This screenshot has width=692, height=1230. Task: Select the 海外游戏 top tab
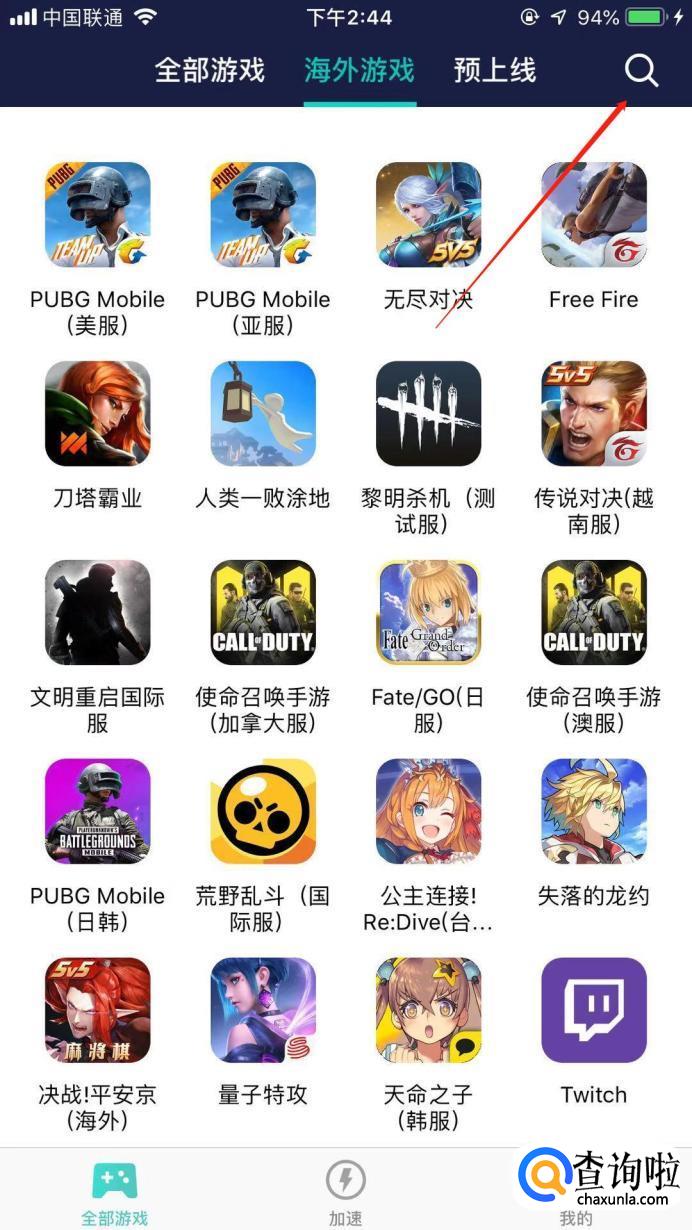(x=359, y=71)
